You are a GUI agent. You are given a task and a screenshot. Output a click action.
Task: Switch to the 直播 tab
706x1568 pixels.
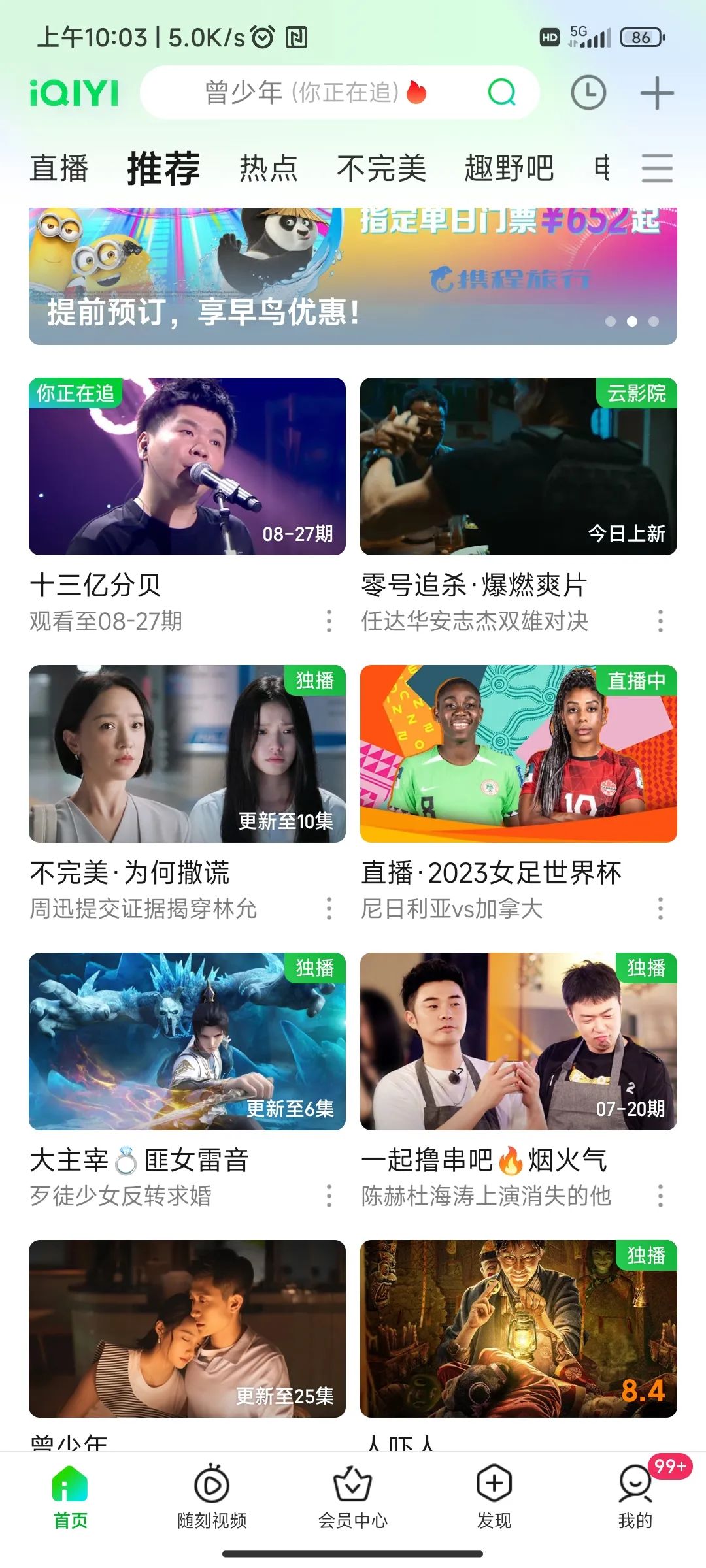click(59, 169)
